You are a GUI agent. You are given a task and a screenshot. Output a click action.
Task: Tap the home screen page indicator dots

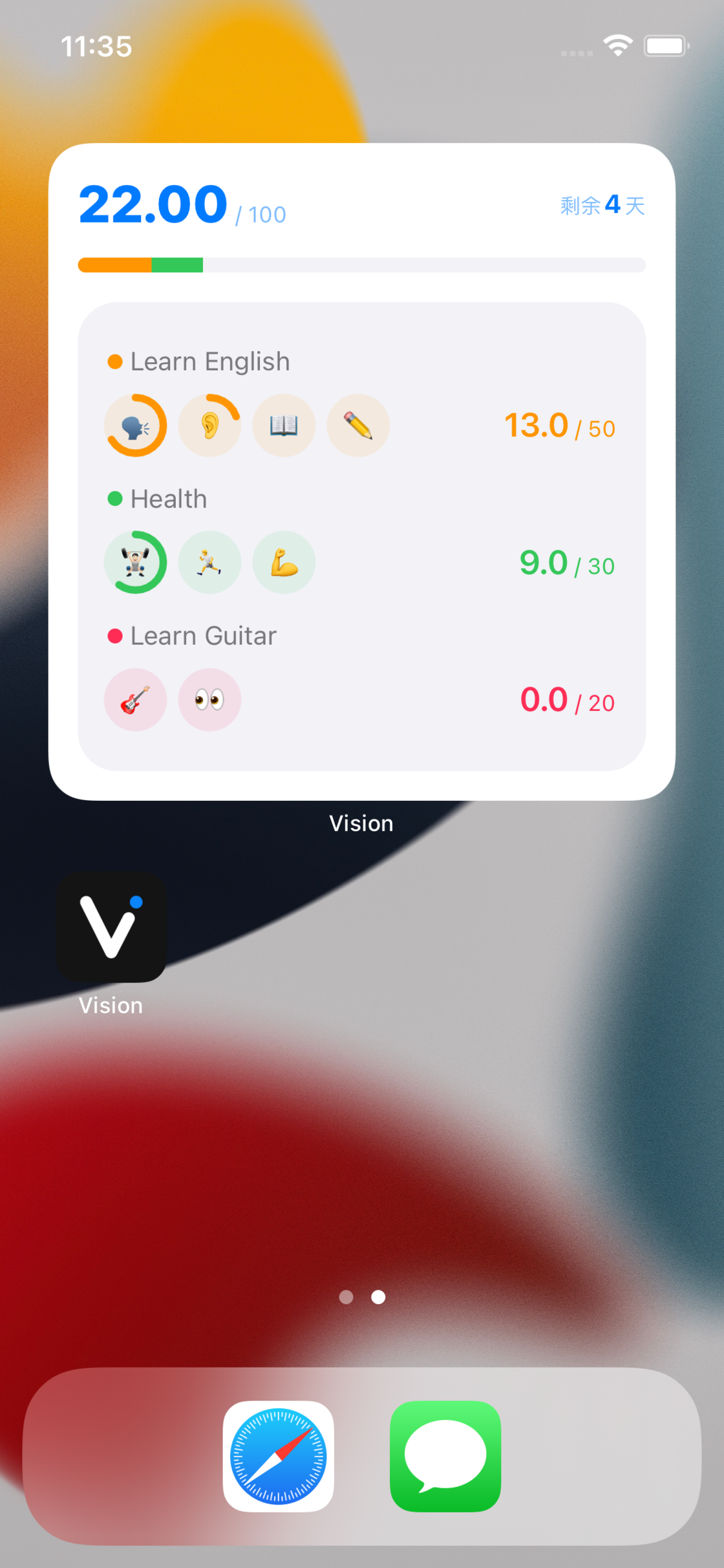tap(362, 1297)
